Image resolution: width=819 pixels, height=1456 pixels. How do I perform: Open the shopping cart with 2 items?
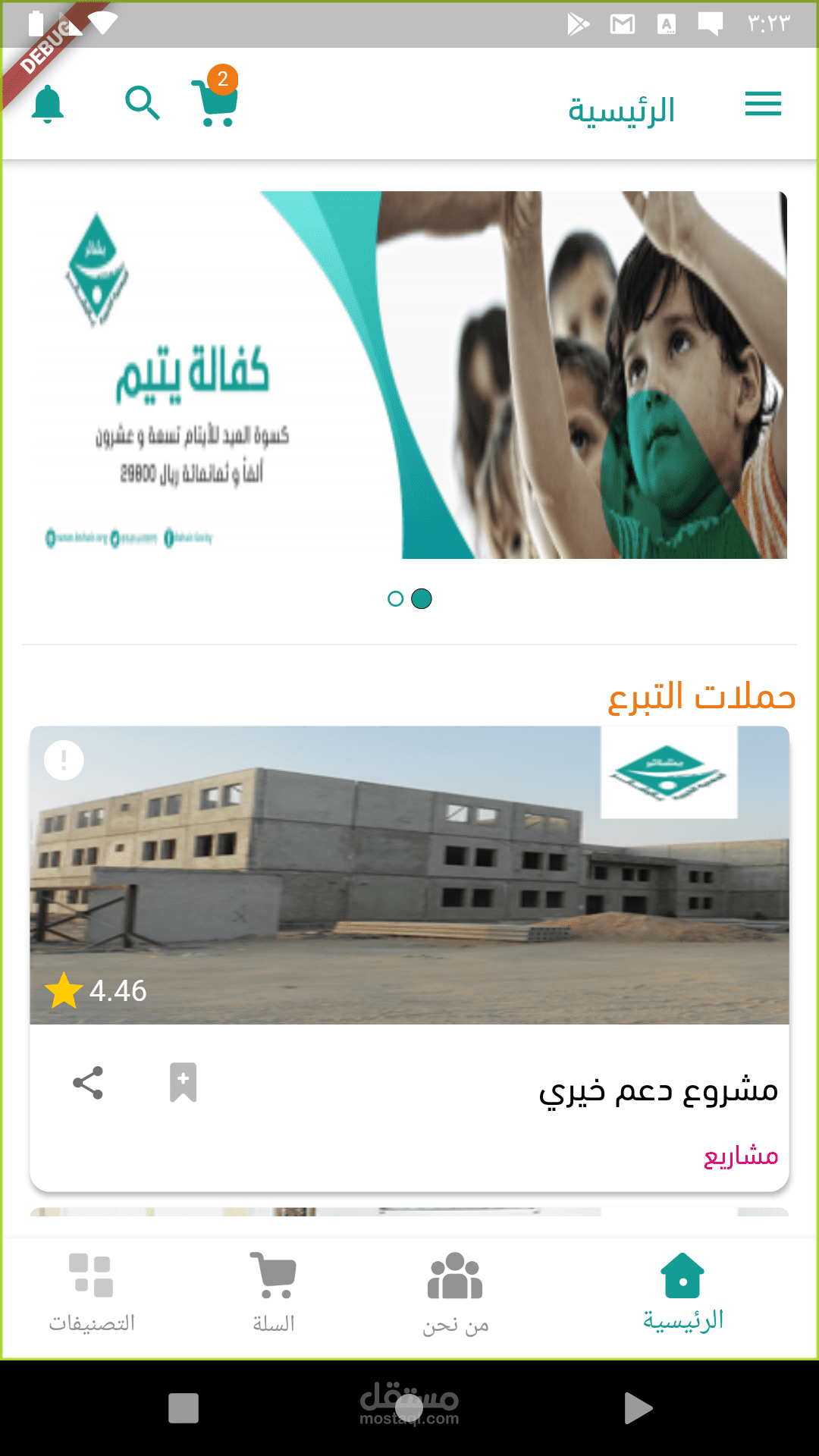[216, 97]
